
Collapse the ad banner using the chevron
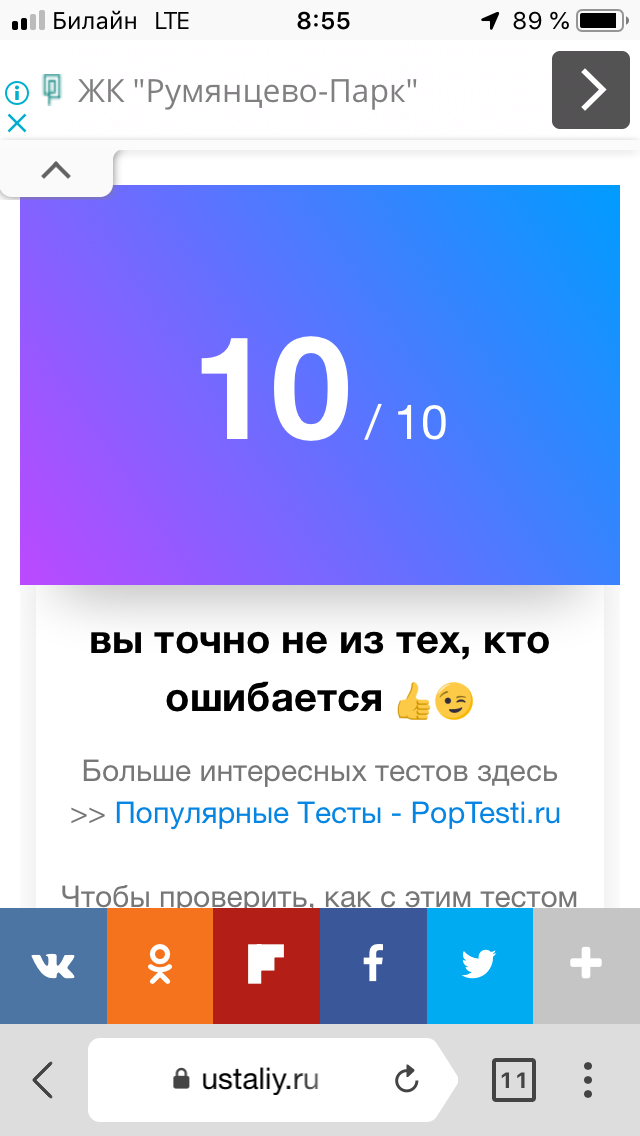57,171
